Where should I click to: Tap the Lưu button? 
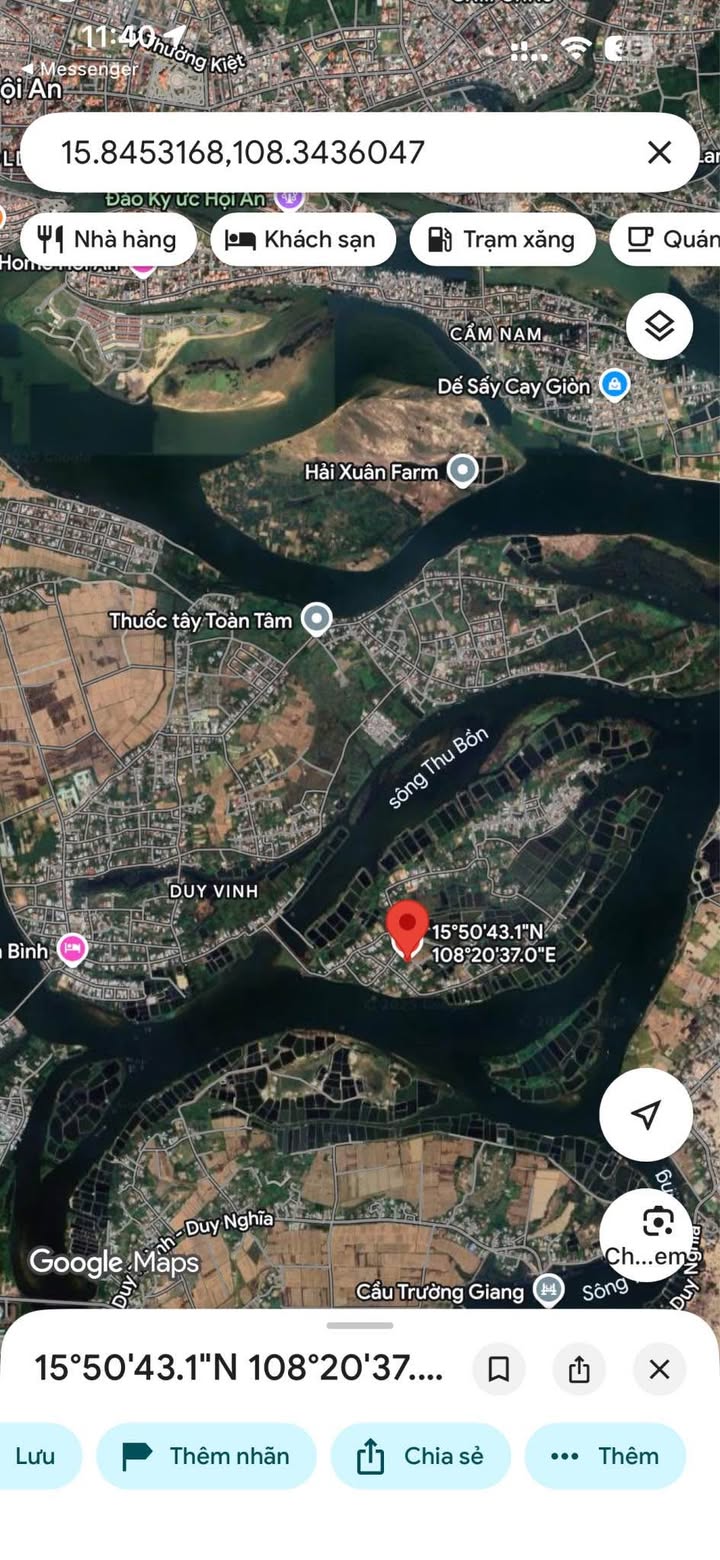(x=36, y=1456)
